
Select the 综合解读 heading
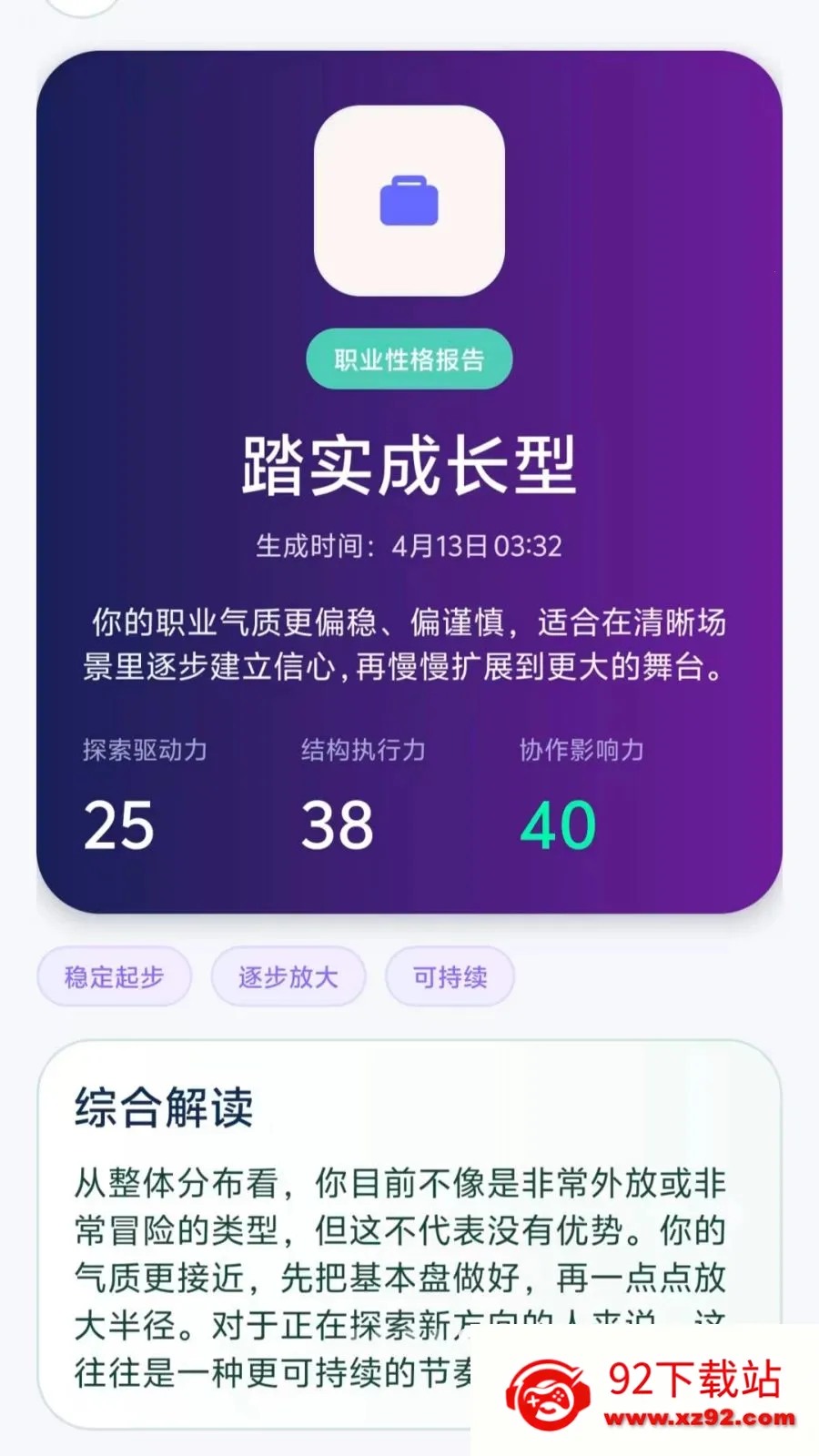[x=166, y=1108]
